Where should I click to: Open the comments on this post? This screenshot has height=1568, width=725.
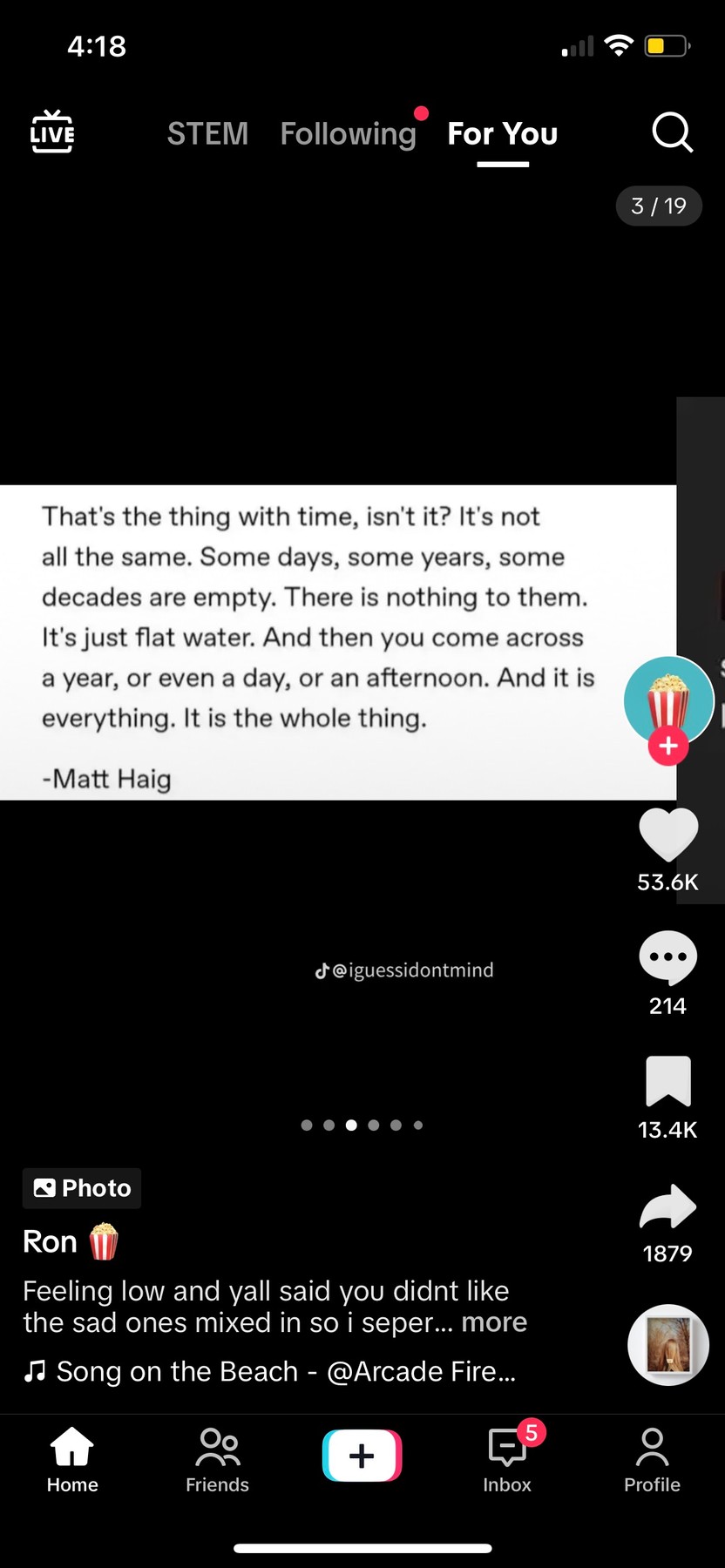point(668,957)
